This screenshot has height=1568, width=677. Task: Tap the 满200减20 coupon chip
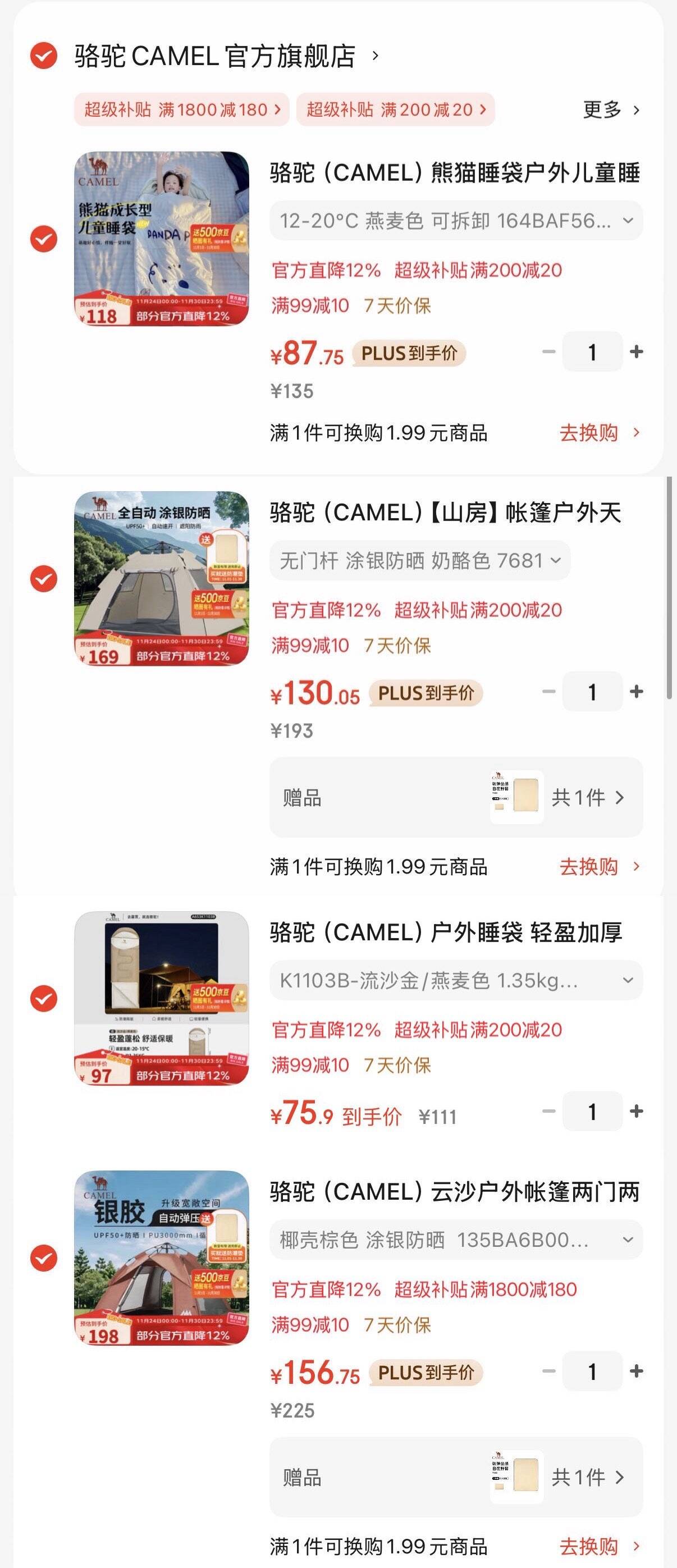395,109
